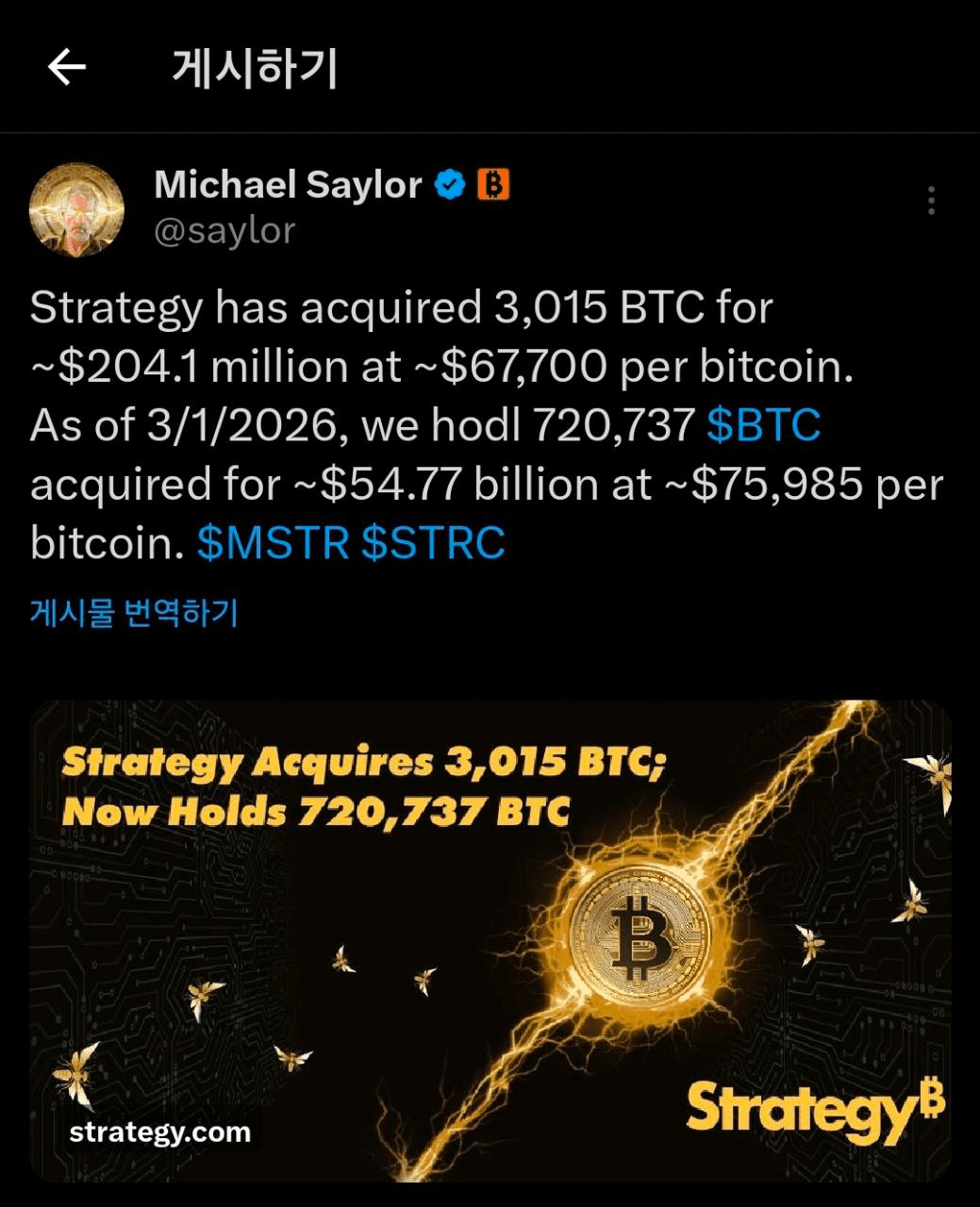Go back using the arrow icon
This screenshot has width=980, height=1207.
pos(67,68)
